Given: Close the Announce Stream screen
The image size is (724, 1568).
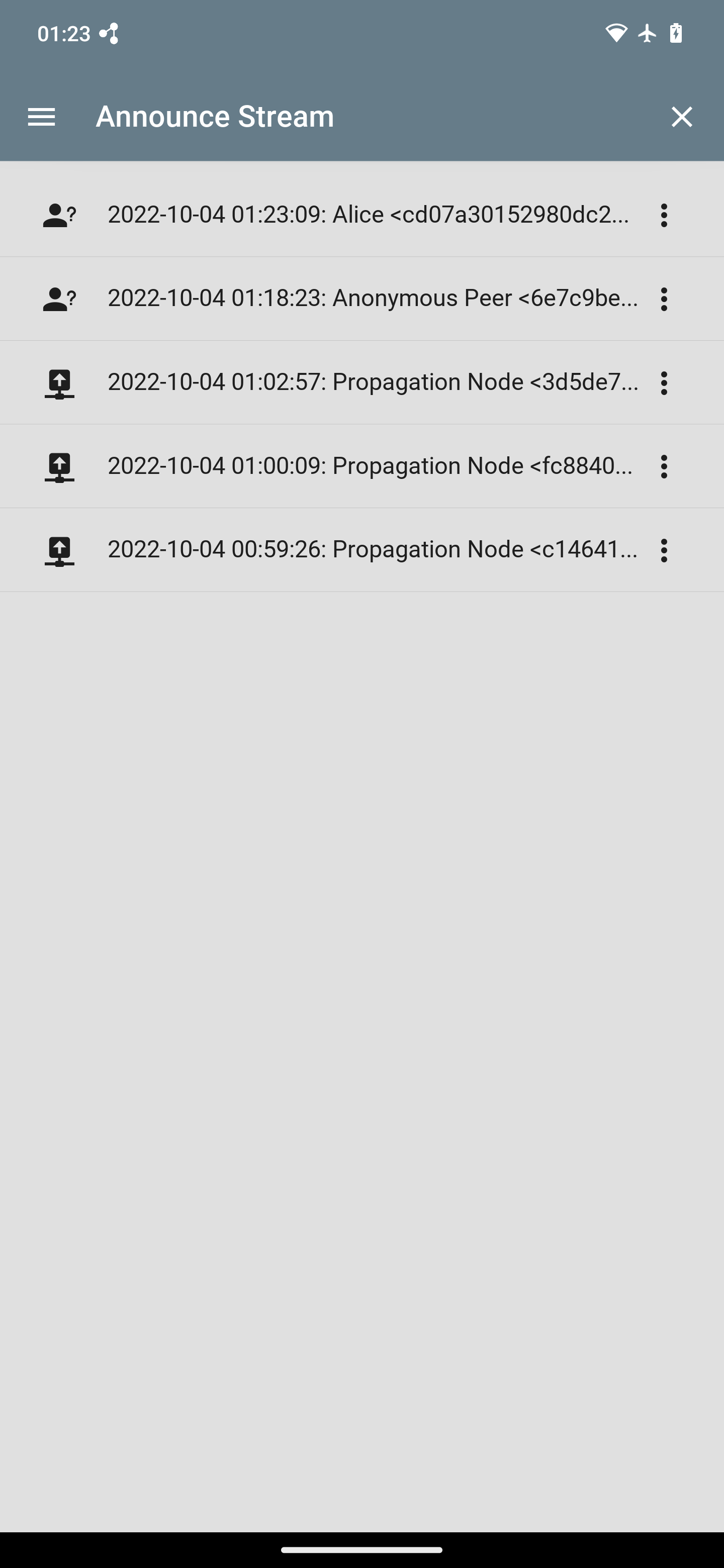Looking at the screenshot, I should pos(681,116).
